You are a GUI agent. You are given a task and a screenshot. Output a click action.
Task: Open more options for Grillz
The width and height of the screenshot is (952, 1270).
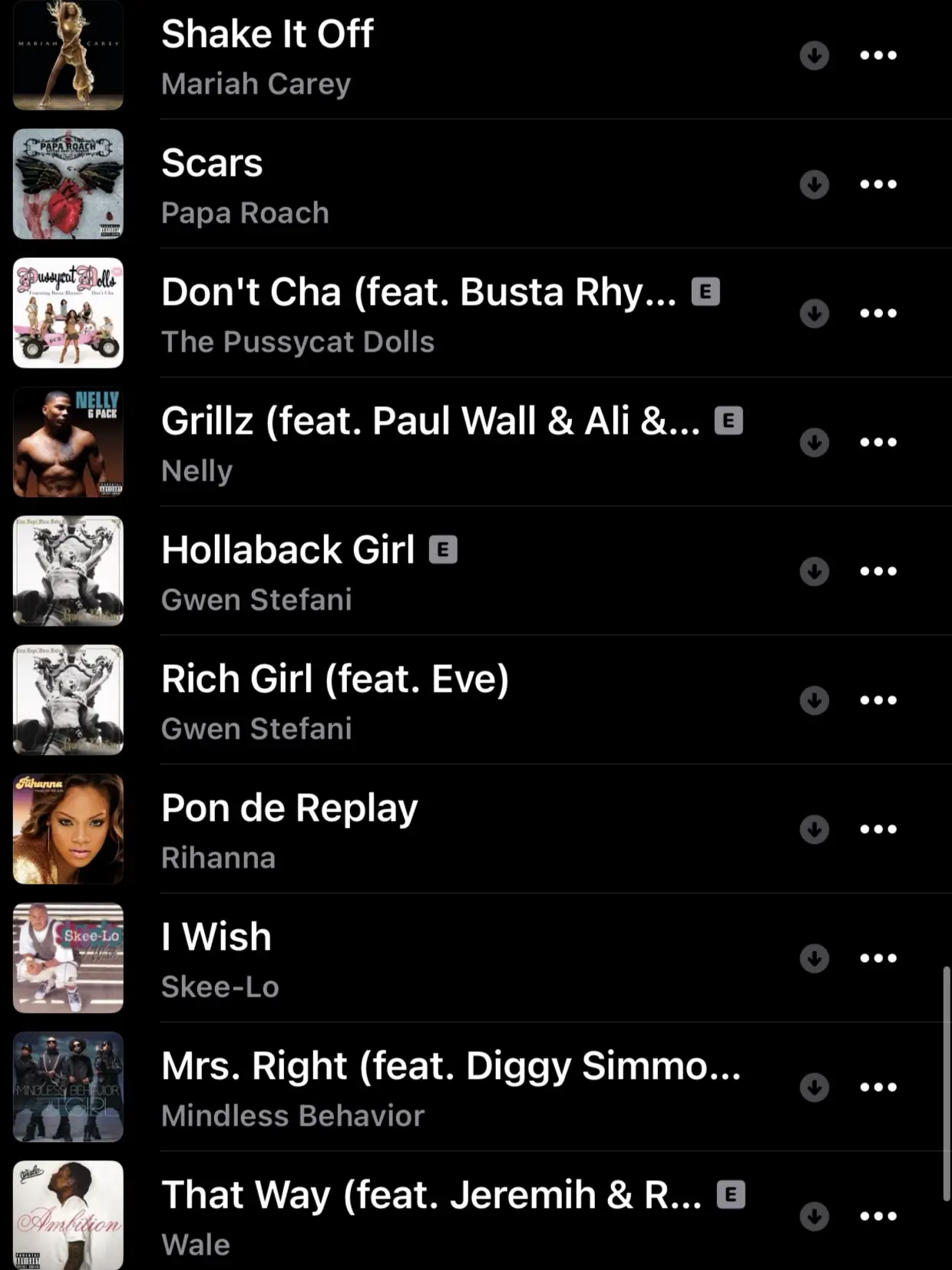(878, 442)
